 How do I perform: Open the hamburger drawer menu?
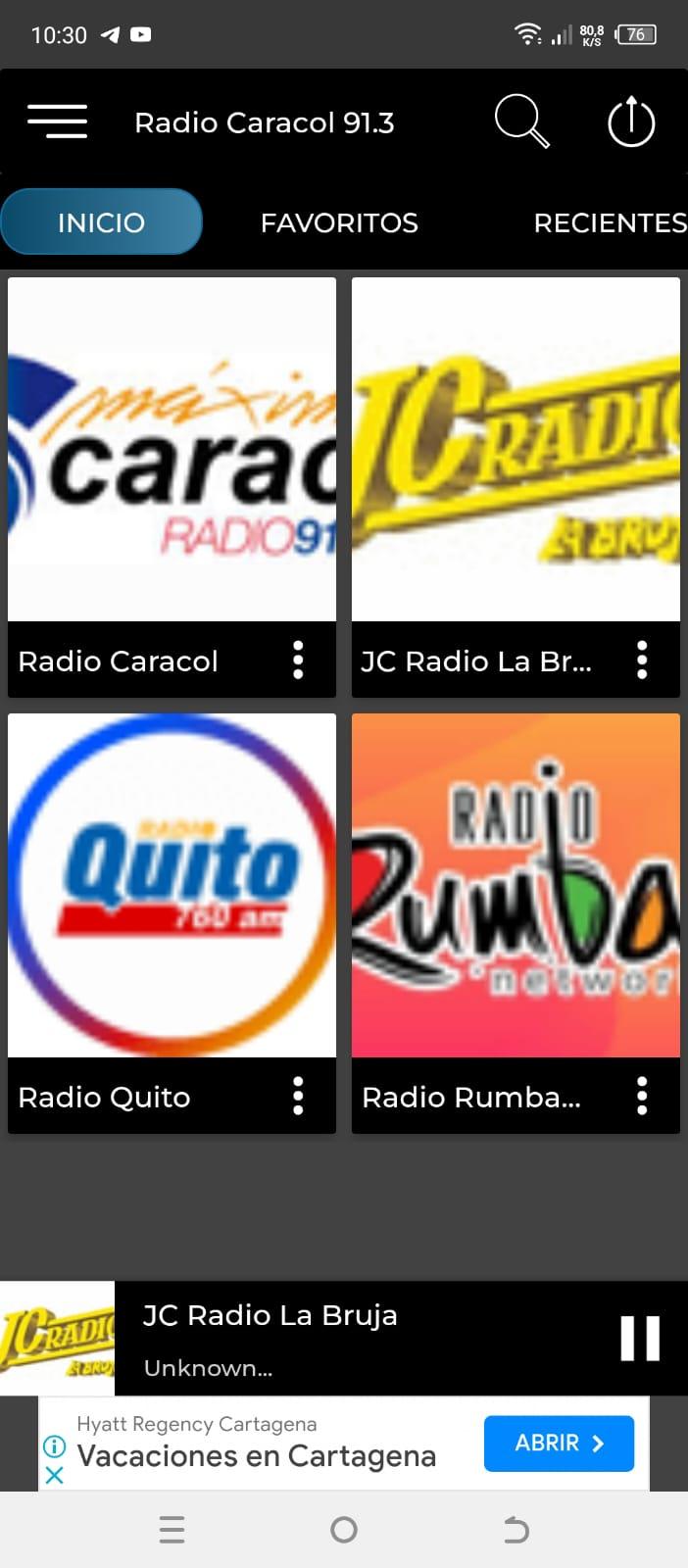57,122
